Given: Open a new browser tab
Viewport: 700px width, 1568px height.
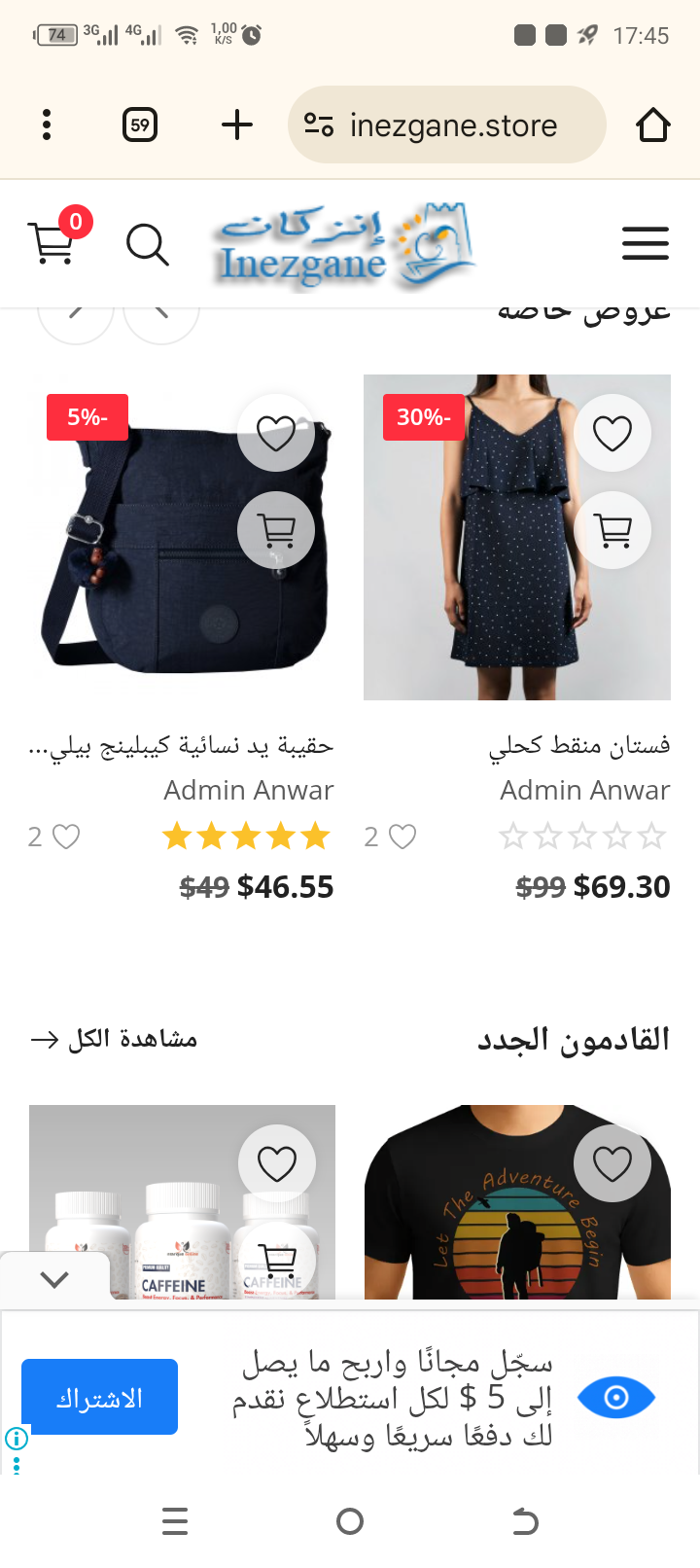Looking at the screenshot, I should pyautogui.click(x=236, y=125).
